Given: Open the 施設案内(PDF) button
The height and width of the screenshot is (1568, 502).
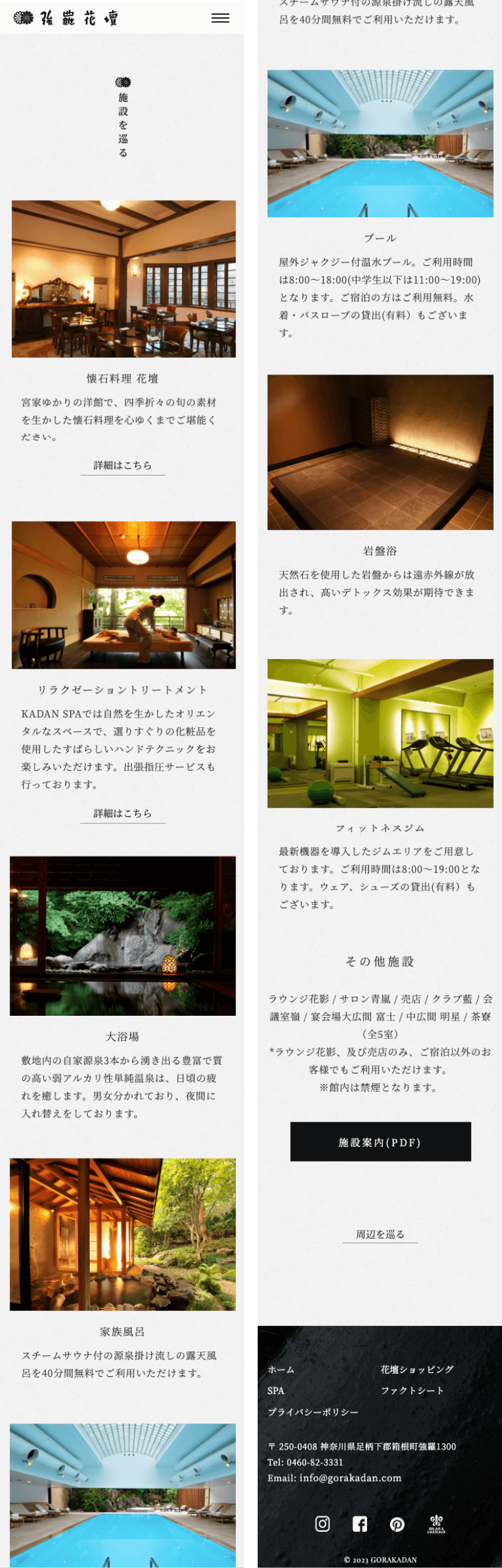Looking at the screenshot, I should pos(380,1142).
